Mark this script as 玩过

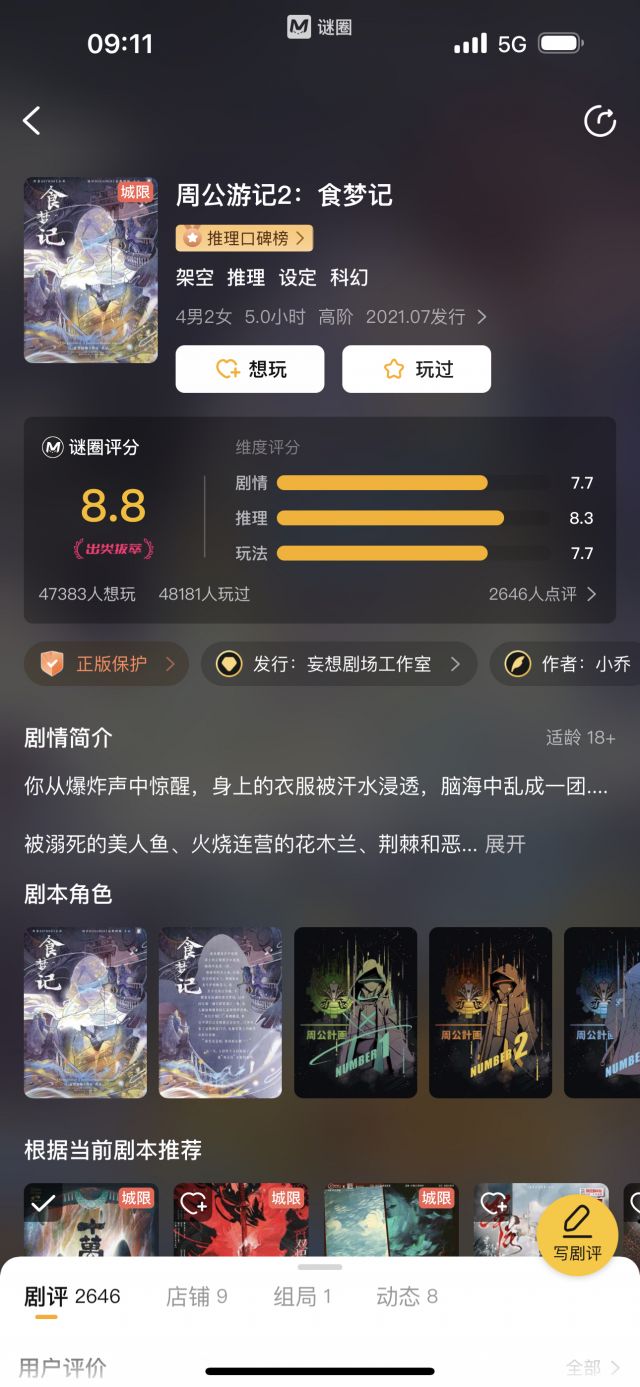tap(416, 369)
